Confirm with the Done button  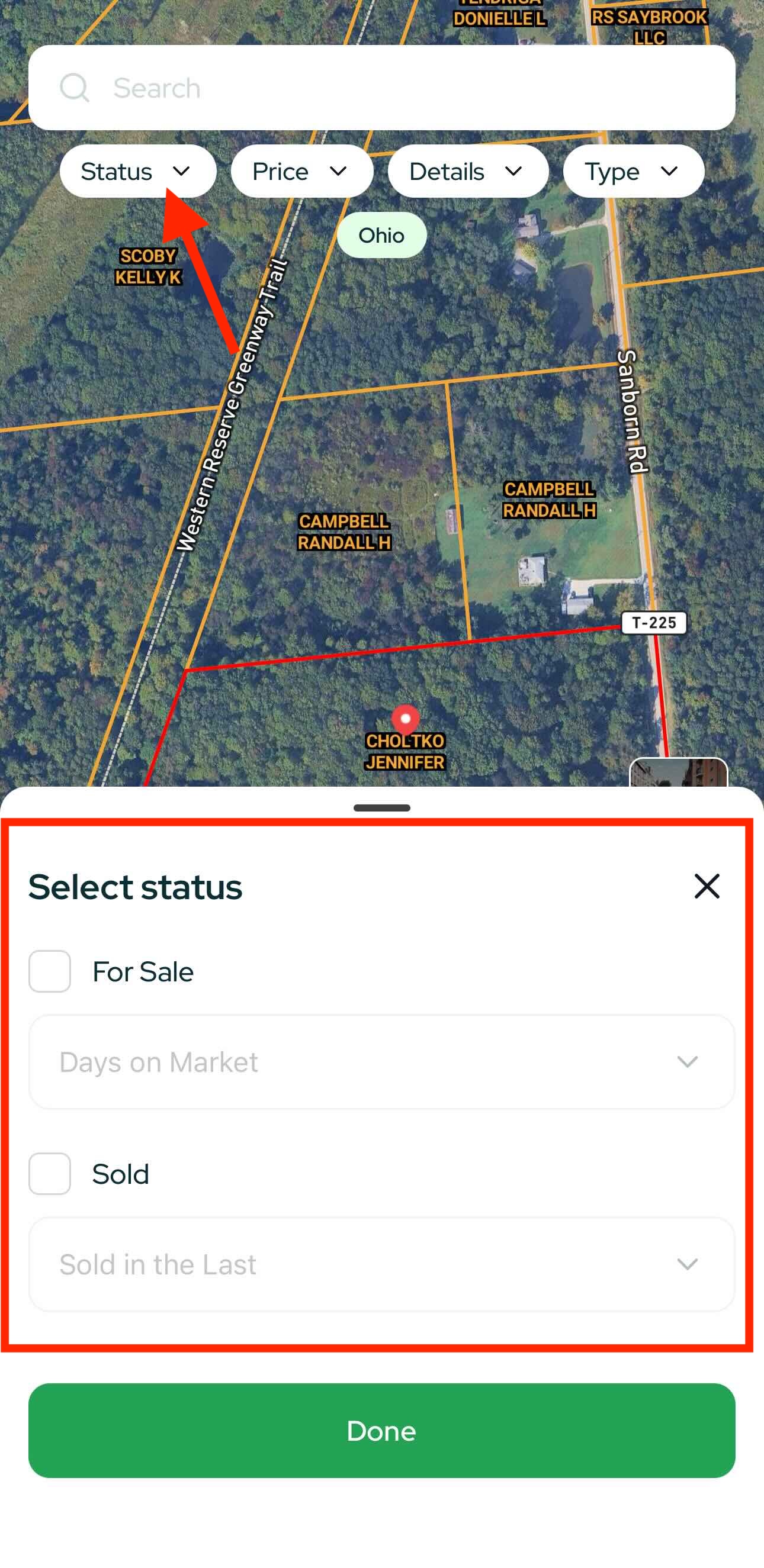click(x=381, y=1431)
